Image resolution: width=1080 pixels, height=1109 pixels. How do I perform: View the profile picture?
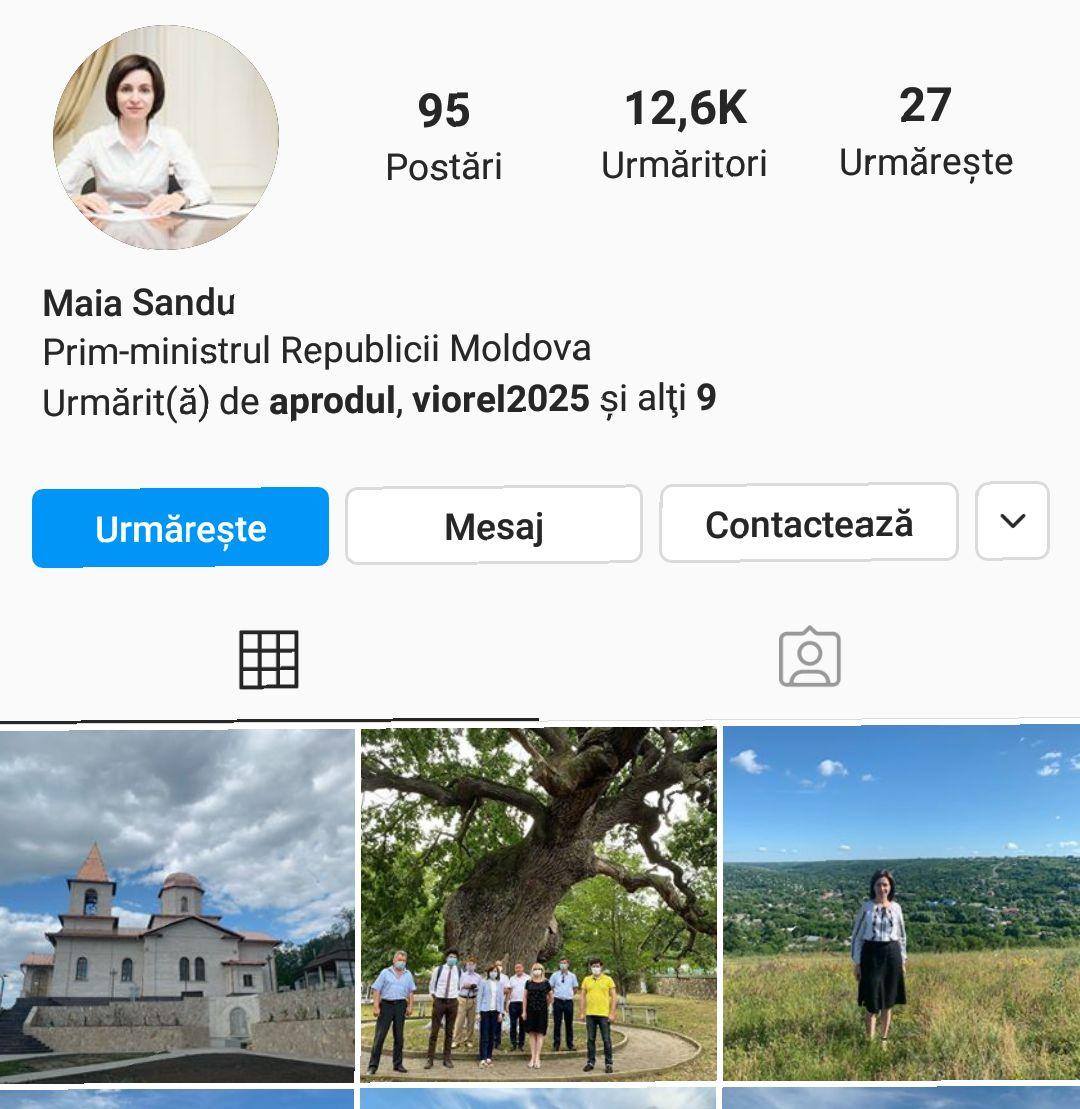166,137
